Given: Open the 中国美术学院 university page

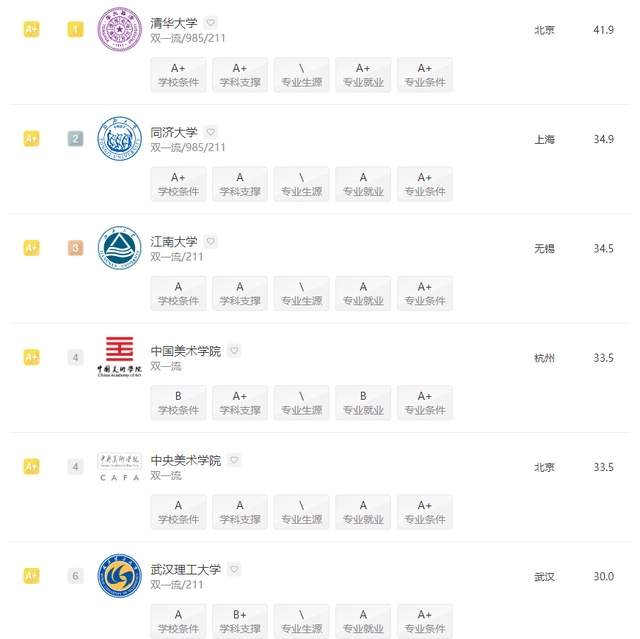Looking at the screenshot, I should (x=185, y=351).
